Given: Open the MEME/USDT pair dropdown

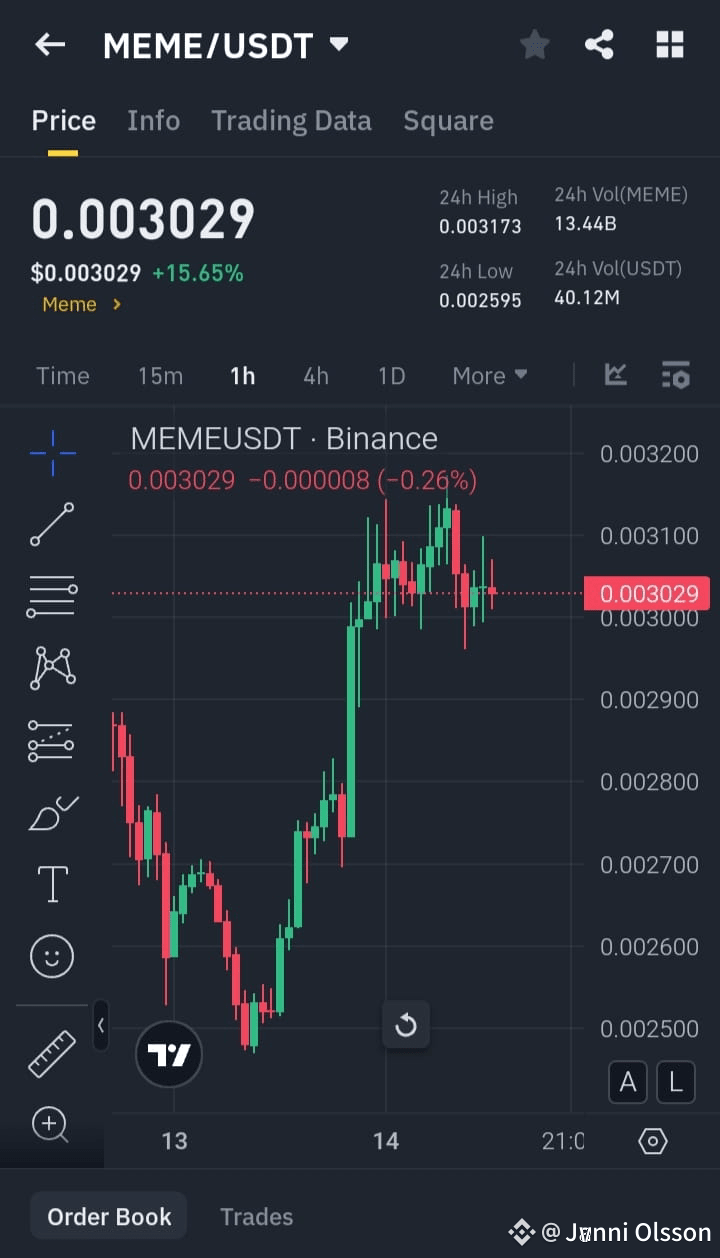Looking at the screenshot, I should pos(339,44).
